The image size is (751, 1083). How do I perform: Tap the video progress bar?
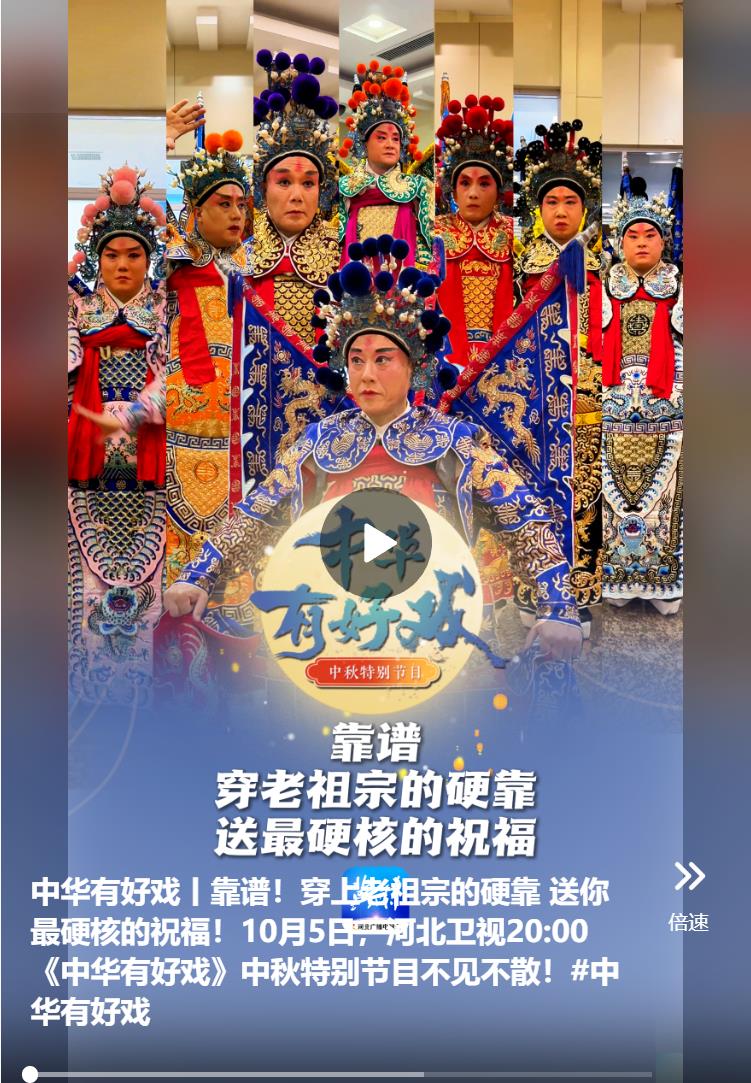pyautogui.click(x=340, y=1074)
